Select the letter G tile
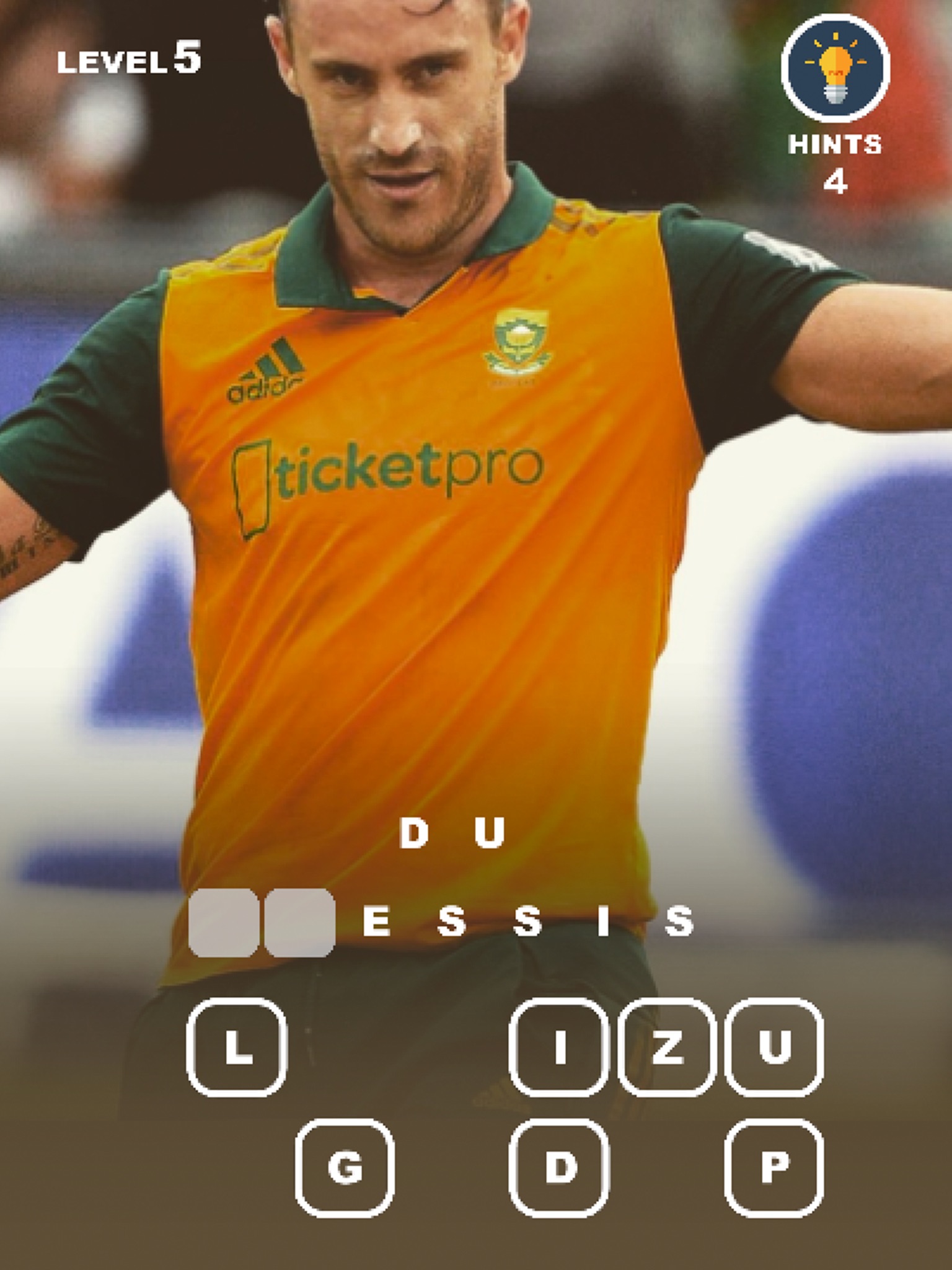The width and height of the screenshot is (952, 1270). click(x=345, y=1168)
